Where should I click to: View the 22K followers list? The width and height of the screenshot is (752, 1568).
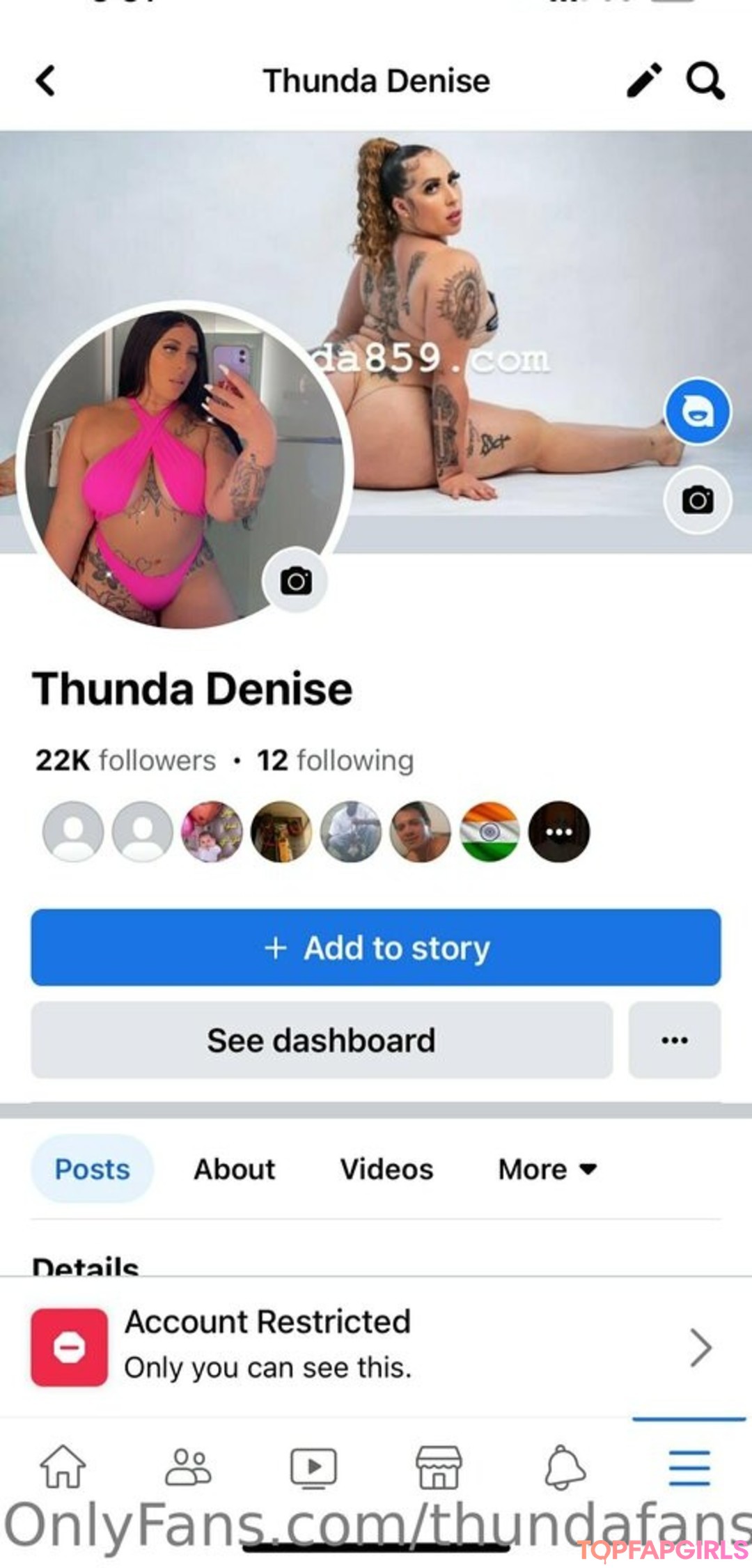(125, 760)
